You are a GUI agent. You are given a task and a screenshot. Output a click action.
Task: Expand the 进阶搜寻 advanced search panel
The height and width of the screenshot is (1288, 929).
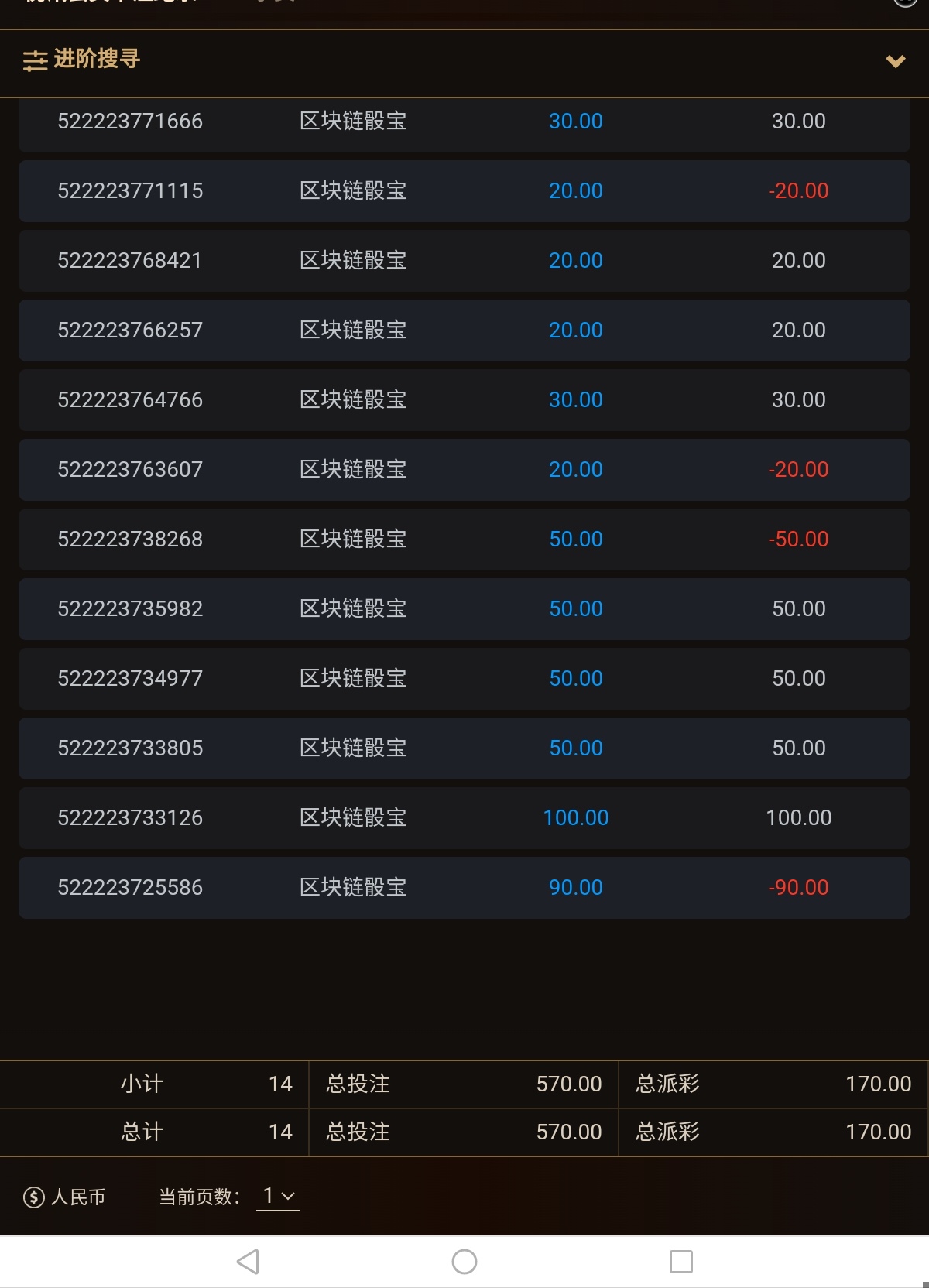[x=895, y=61]
